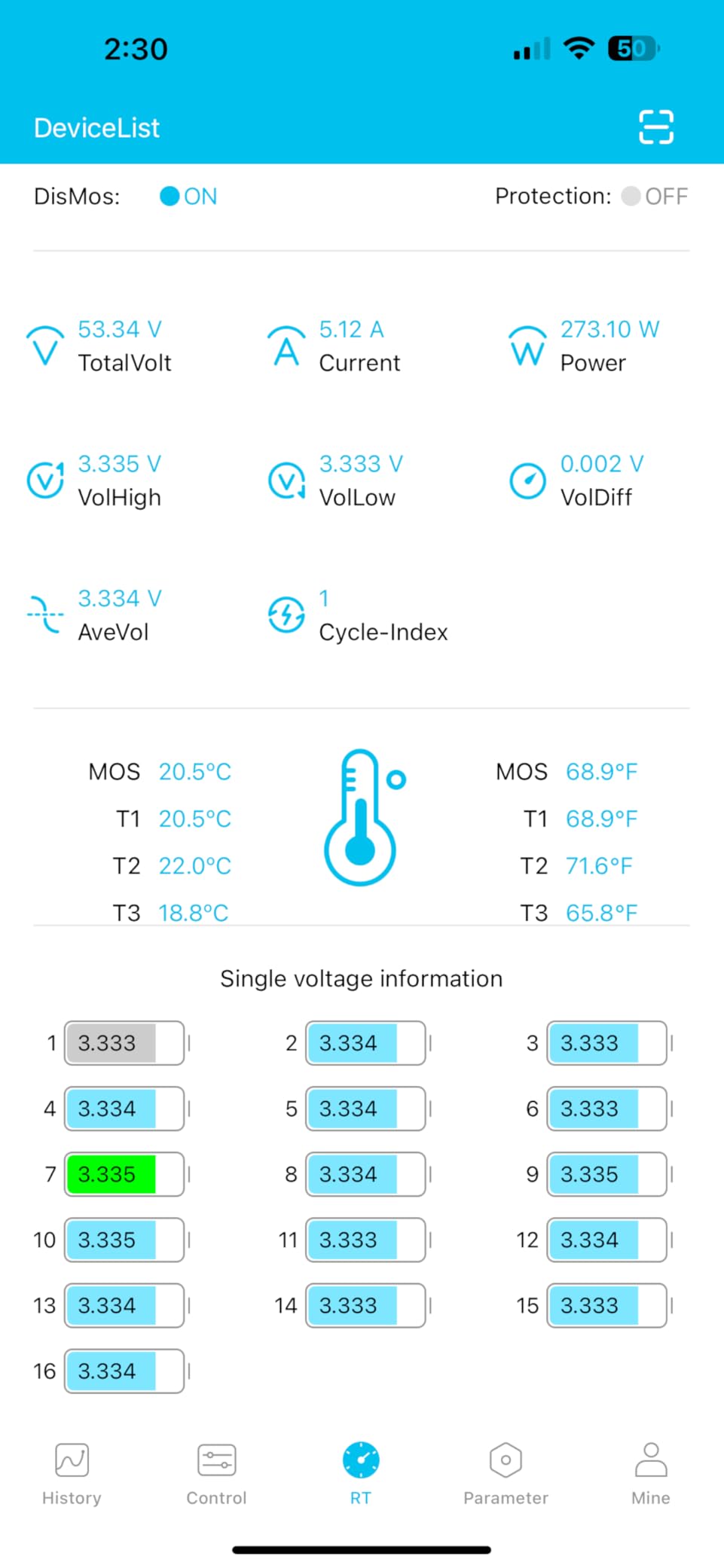Go back to DeviceList
The width and height of the screenshot is (724, 1568).
pyautogui.click(x=96, y=127)
